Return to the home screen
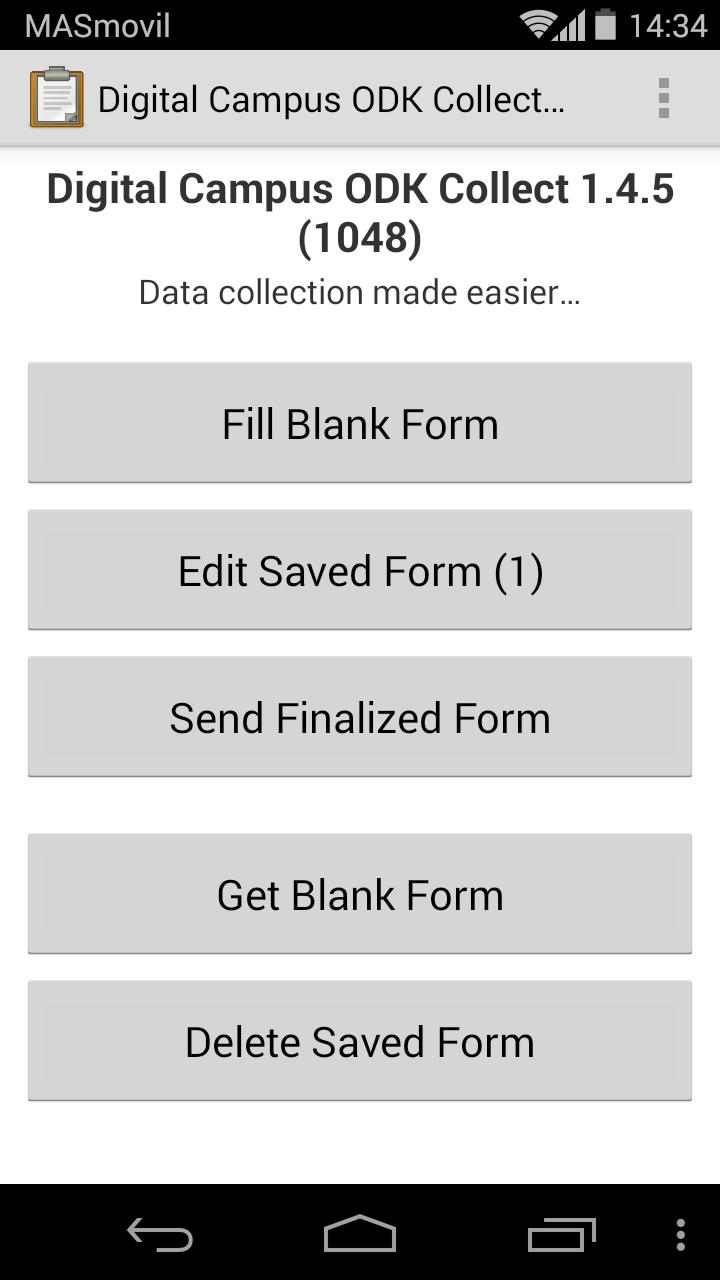 (x=360, y=1235)
